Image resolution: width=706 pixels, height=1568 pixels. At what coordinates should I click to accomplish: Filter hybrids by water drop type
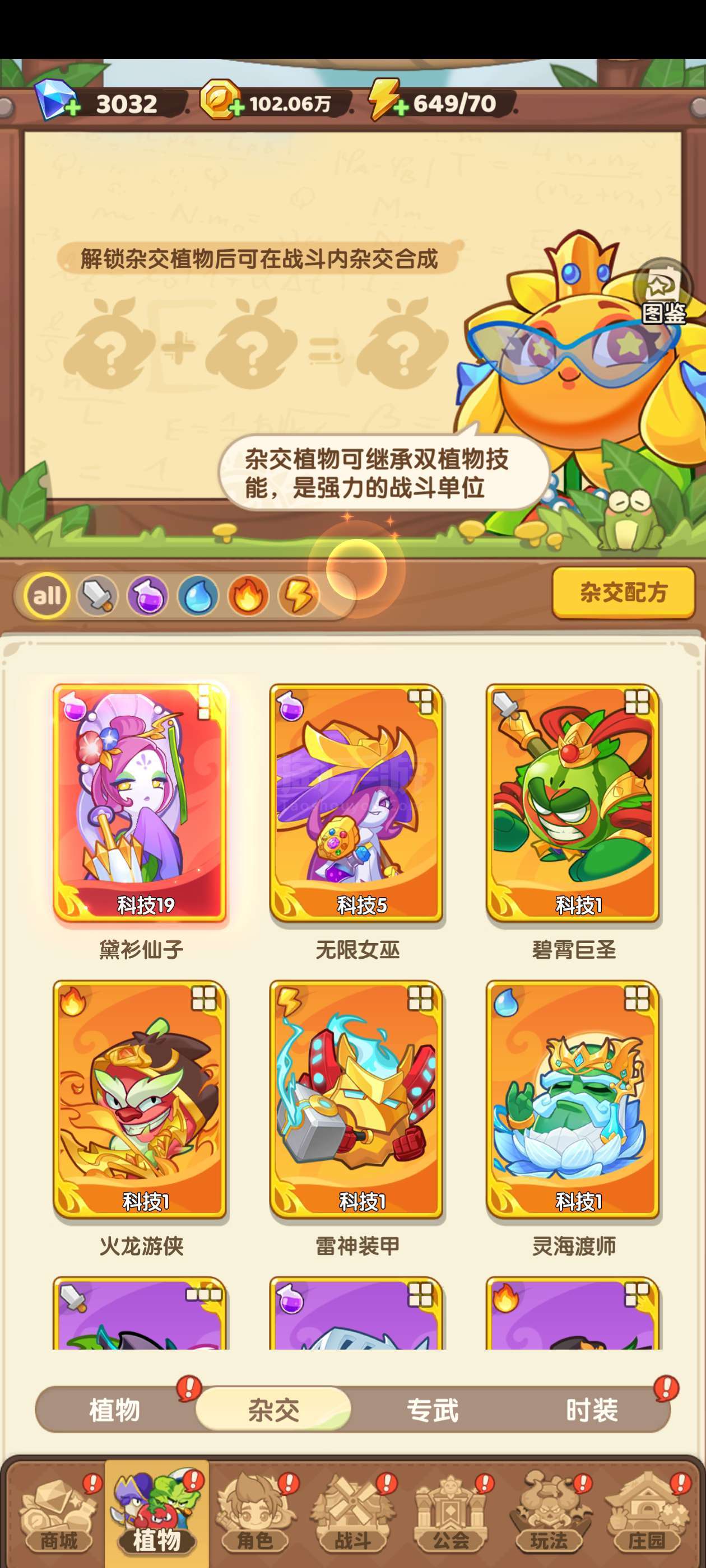pyautogui.click(x=198, y=595)
